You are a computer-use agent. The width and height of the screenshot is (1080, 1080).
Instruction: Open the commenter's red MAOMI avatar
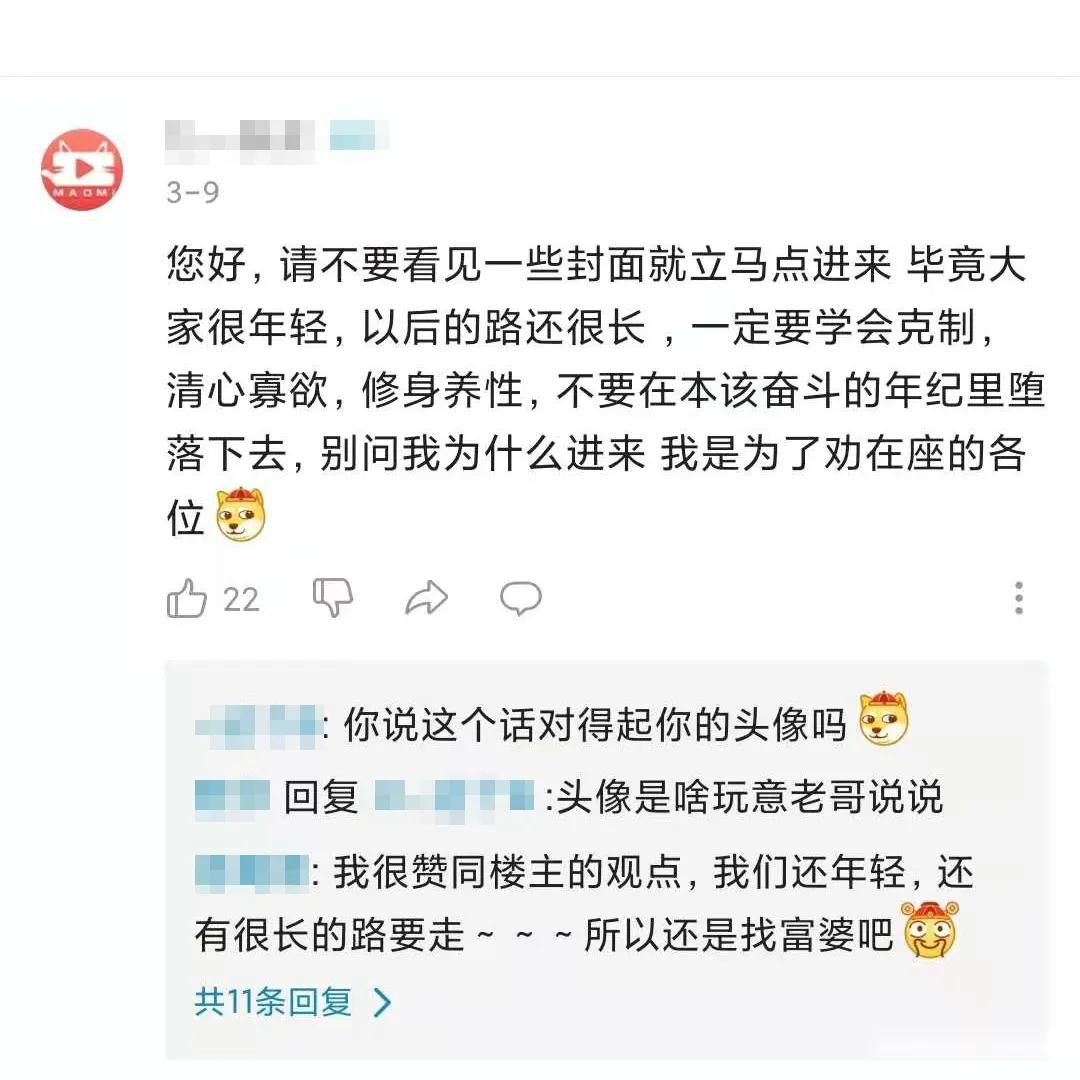[82, 170]
